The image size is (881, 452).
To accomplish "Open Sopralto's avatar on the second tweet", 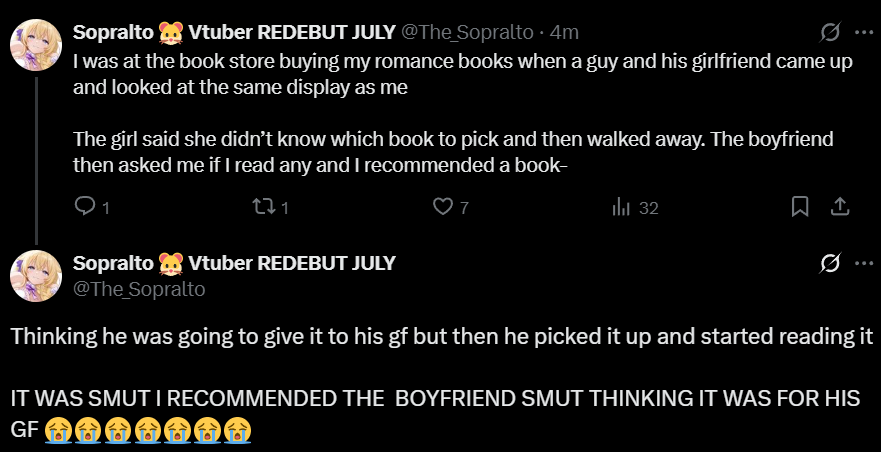I will click(37, 276).
